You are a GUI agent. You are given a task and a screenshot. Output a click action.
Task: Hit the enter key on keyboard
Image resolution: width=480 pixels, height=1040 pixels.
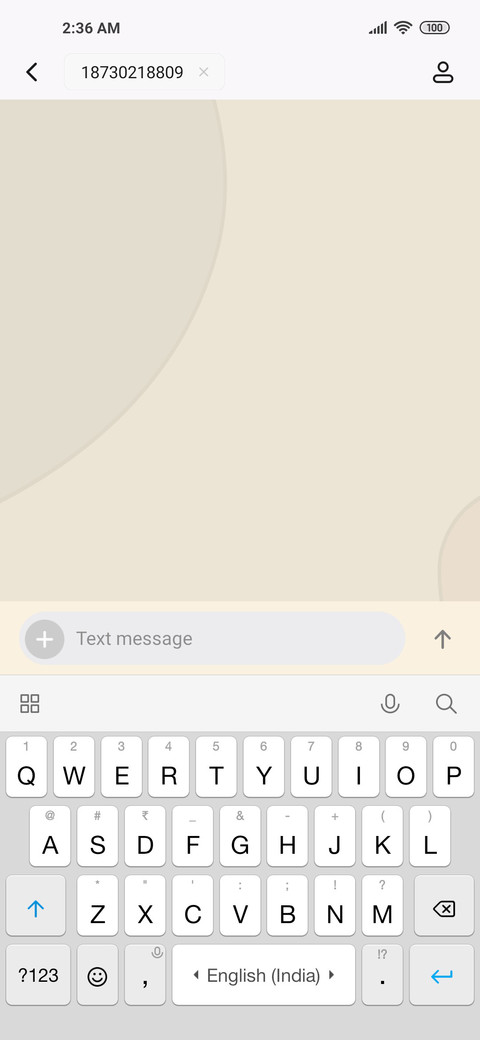442,975
